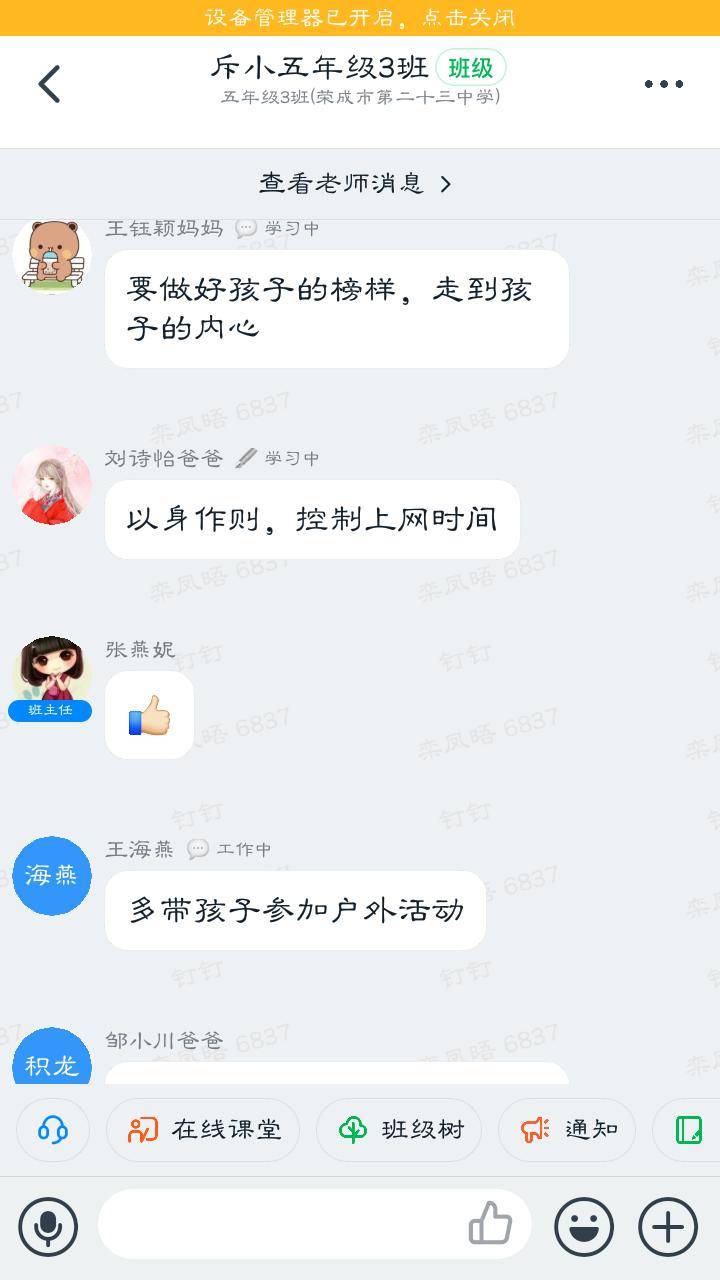
Task: Open the headset assistant chip
Action: [x=53, y=1130]
